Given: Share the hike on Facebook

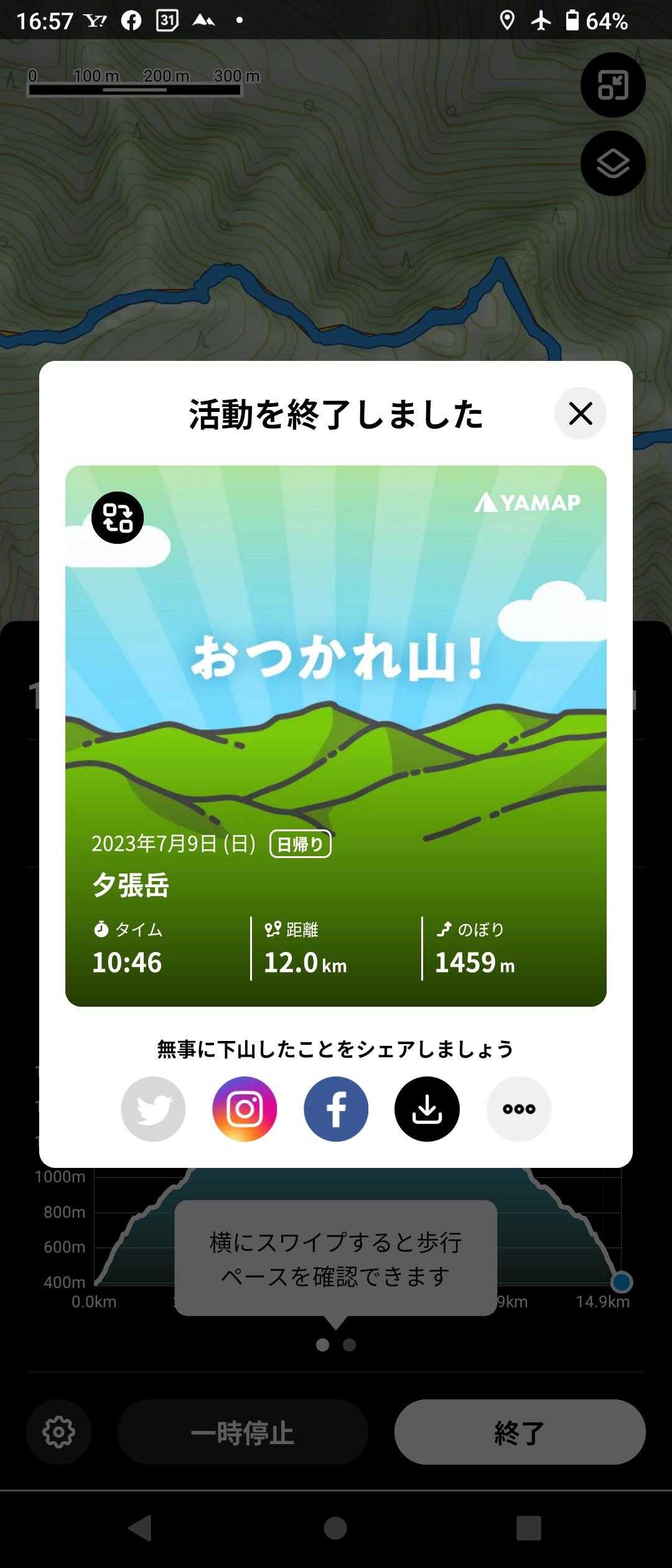Looking at the screenshot, I should (336, 1109).
